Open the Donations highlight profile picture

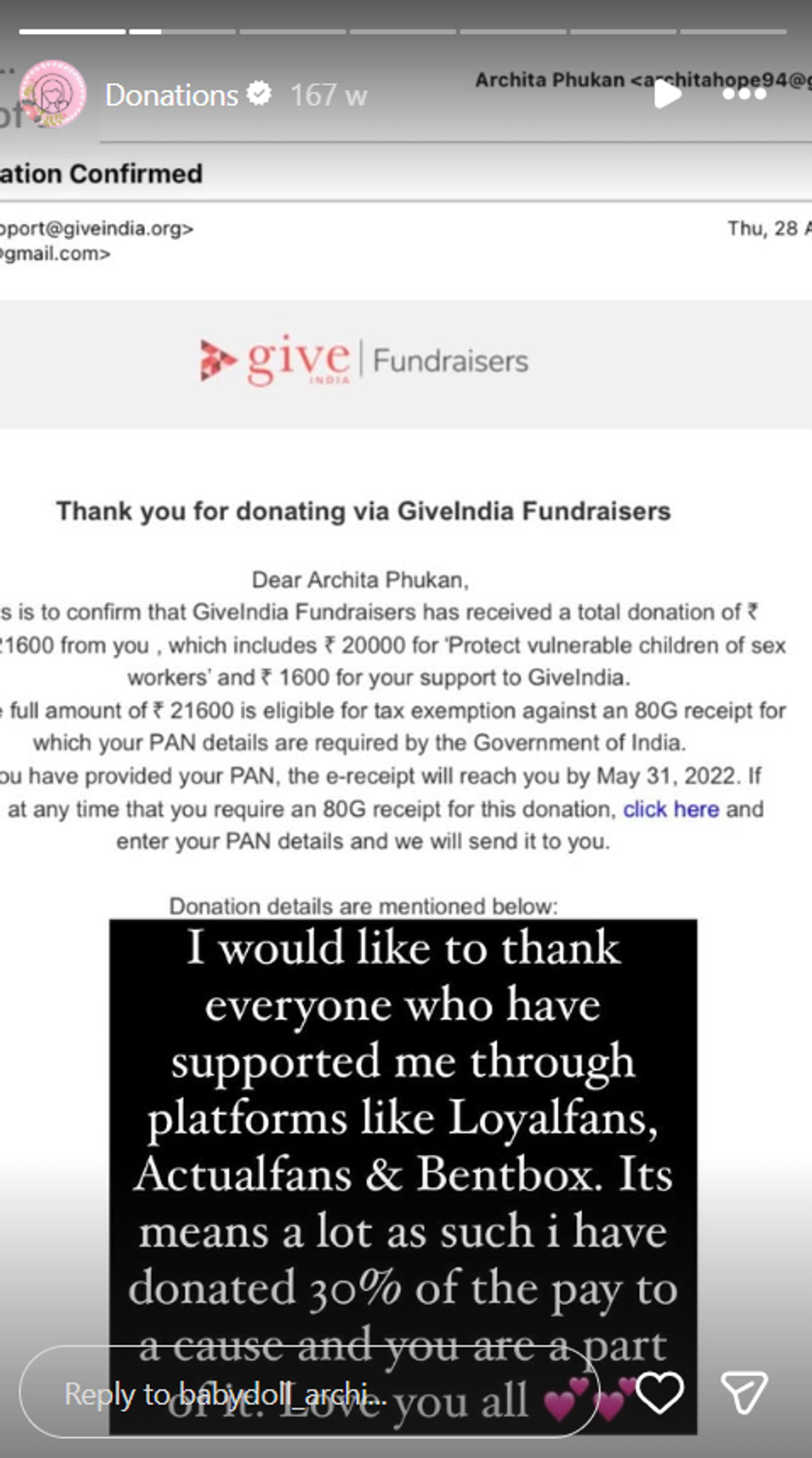53,94
